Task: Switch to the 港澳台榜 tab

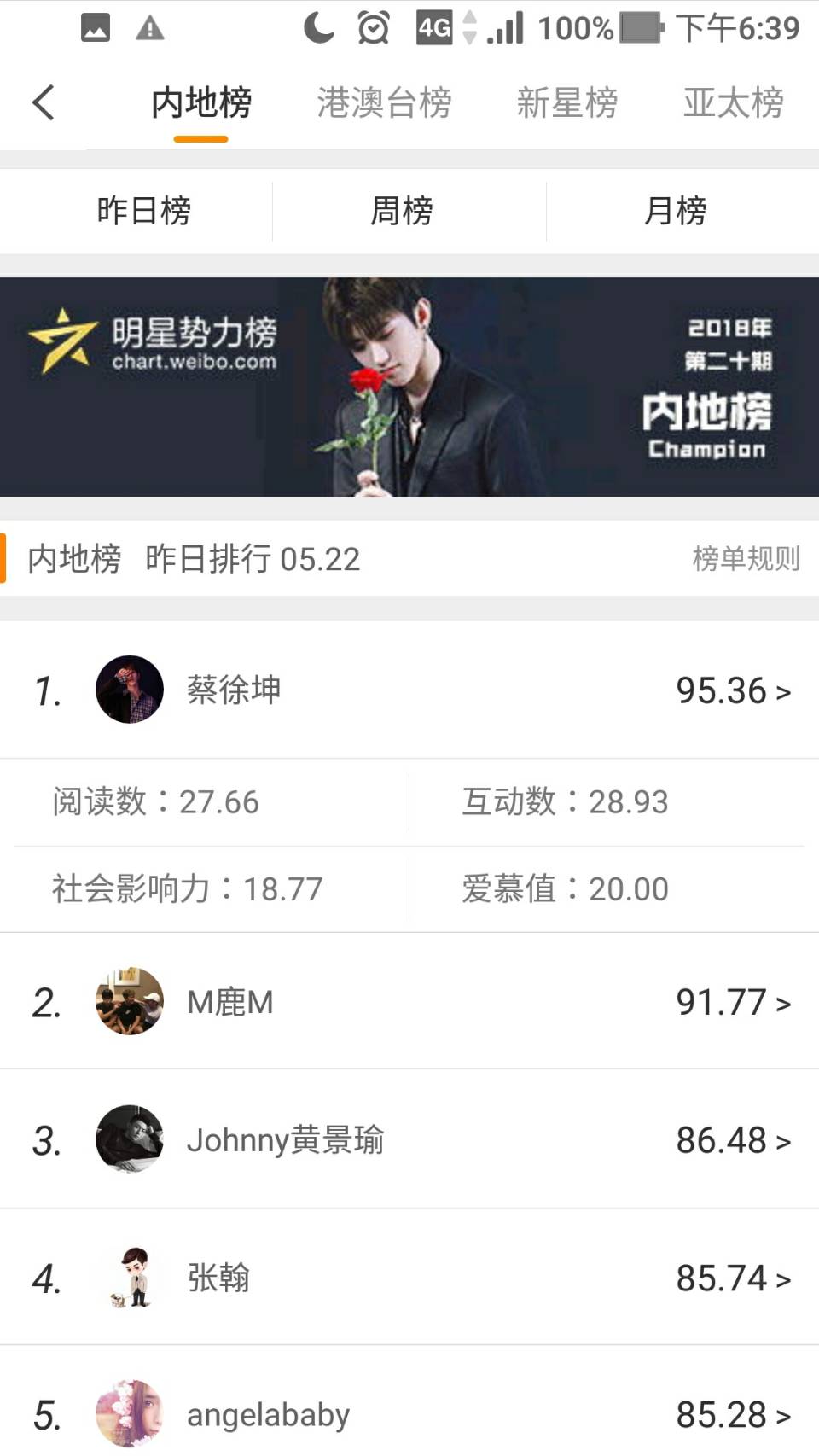Action: [x=384, y=103]
